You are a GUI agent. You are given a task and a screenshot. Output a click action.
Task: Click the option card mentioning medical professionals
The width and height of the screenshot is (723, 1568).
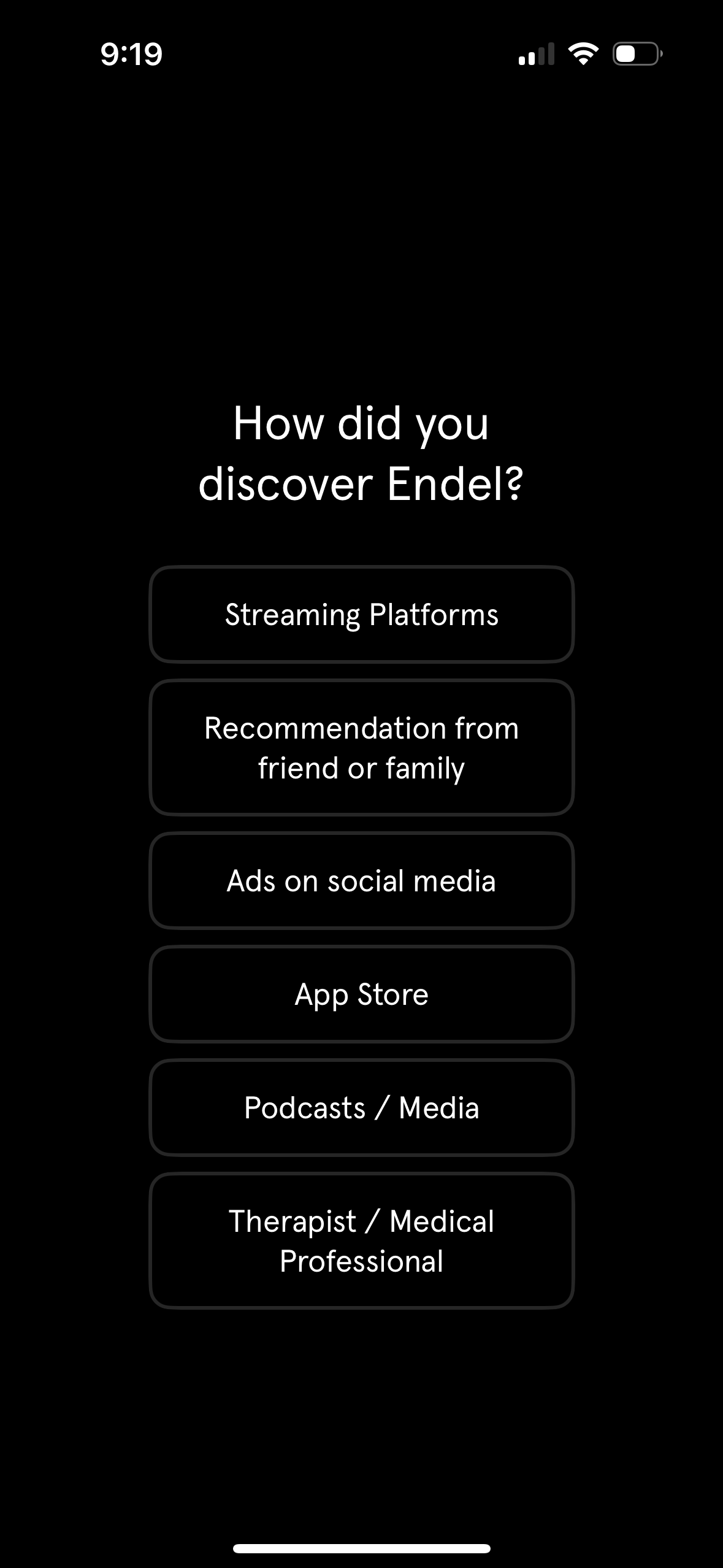(361, 1240)
